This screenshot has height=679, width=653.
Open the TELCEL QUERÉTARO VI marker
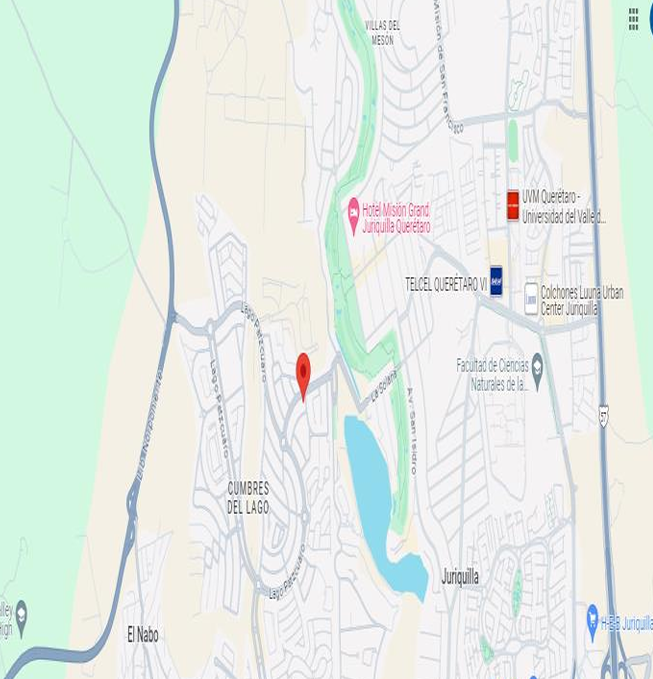[496, 281]
